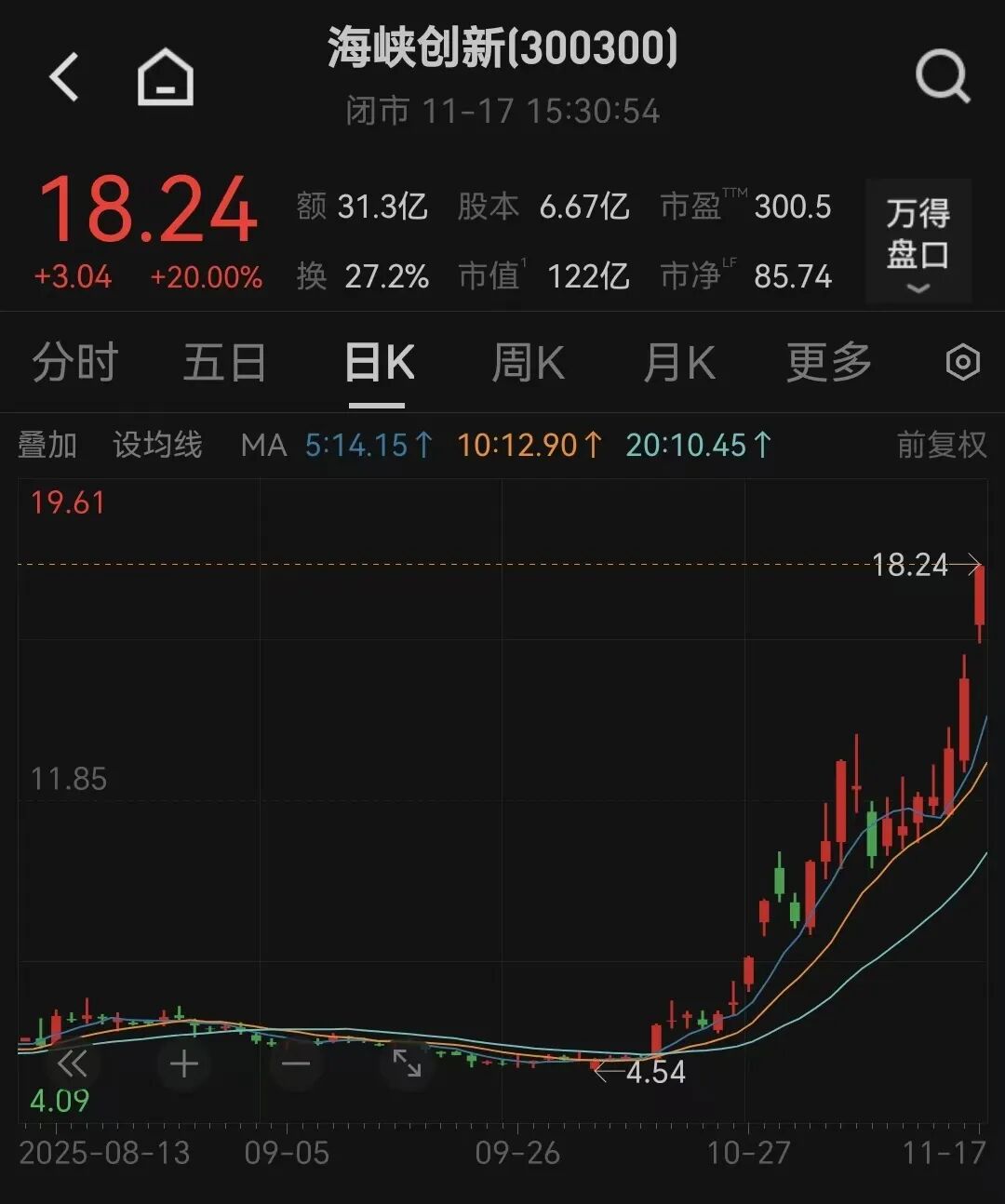Open the MA indicator selector
This screenshot has width=1005, height=1204.
click(x=264, y=447)
